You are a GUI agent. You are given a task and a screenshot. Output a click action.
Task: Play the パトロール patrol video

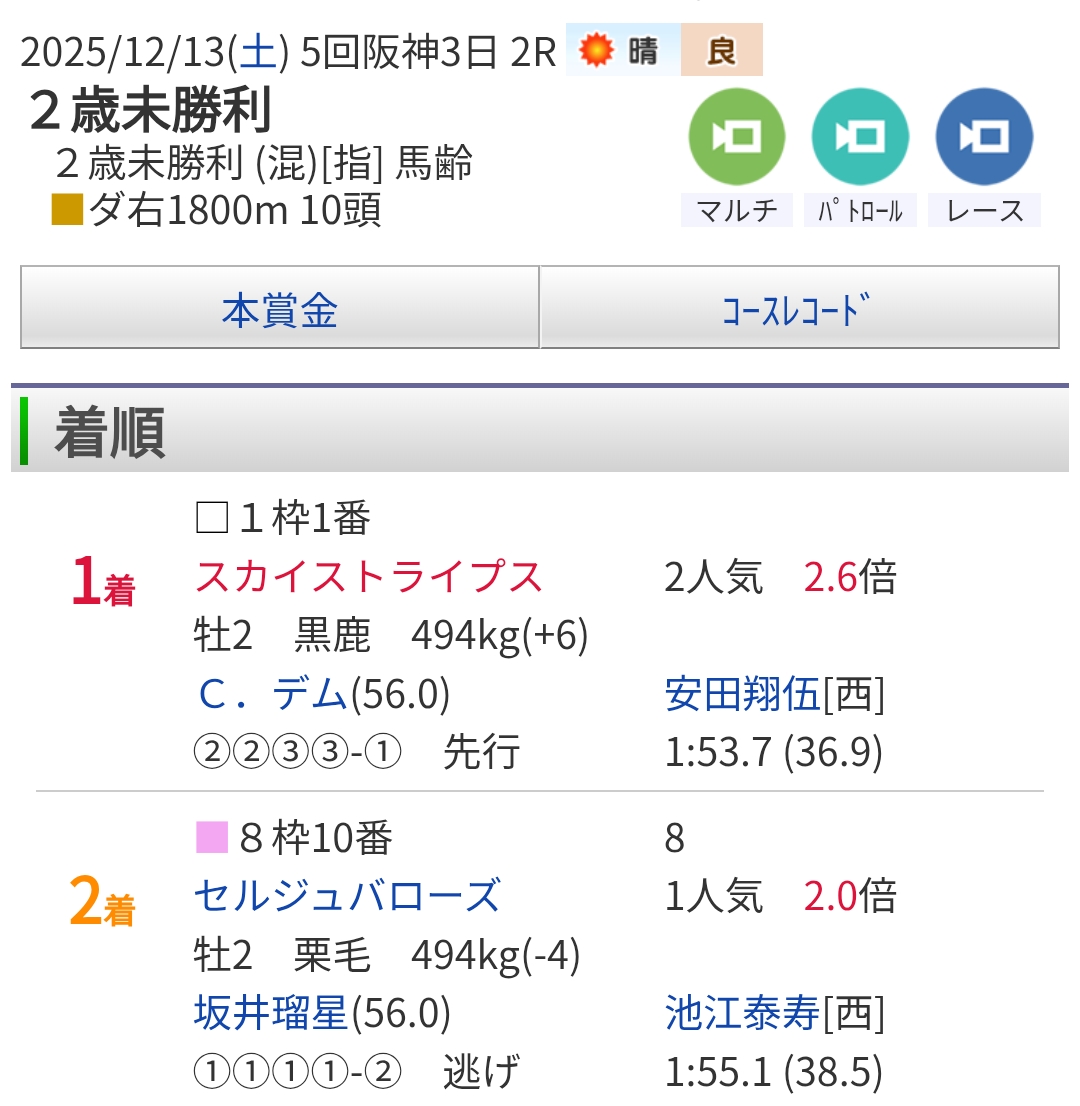(860, 157)
